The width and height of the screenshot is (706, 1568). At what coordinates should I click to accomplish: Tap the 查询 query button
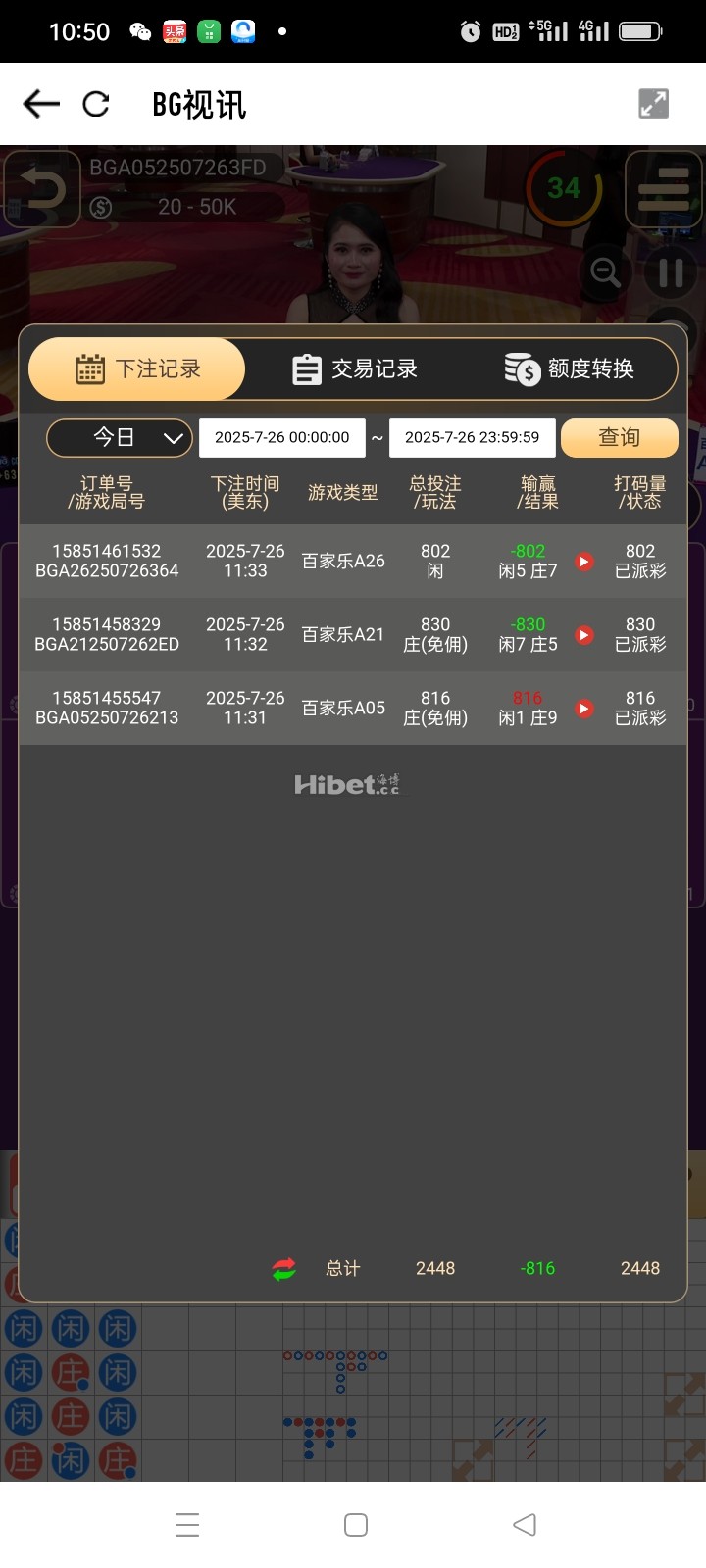[x=620, y=438]
